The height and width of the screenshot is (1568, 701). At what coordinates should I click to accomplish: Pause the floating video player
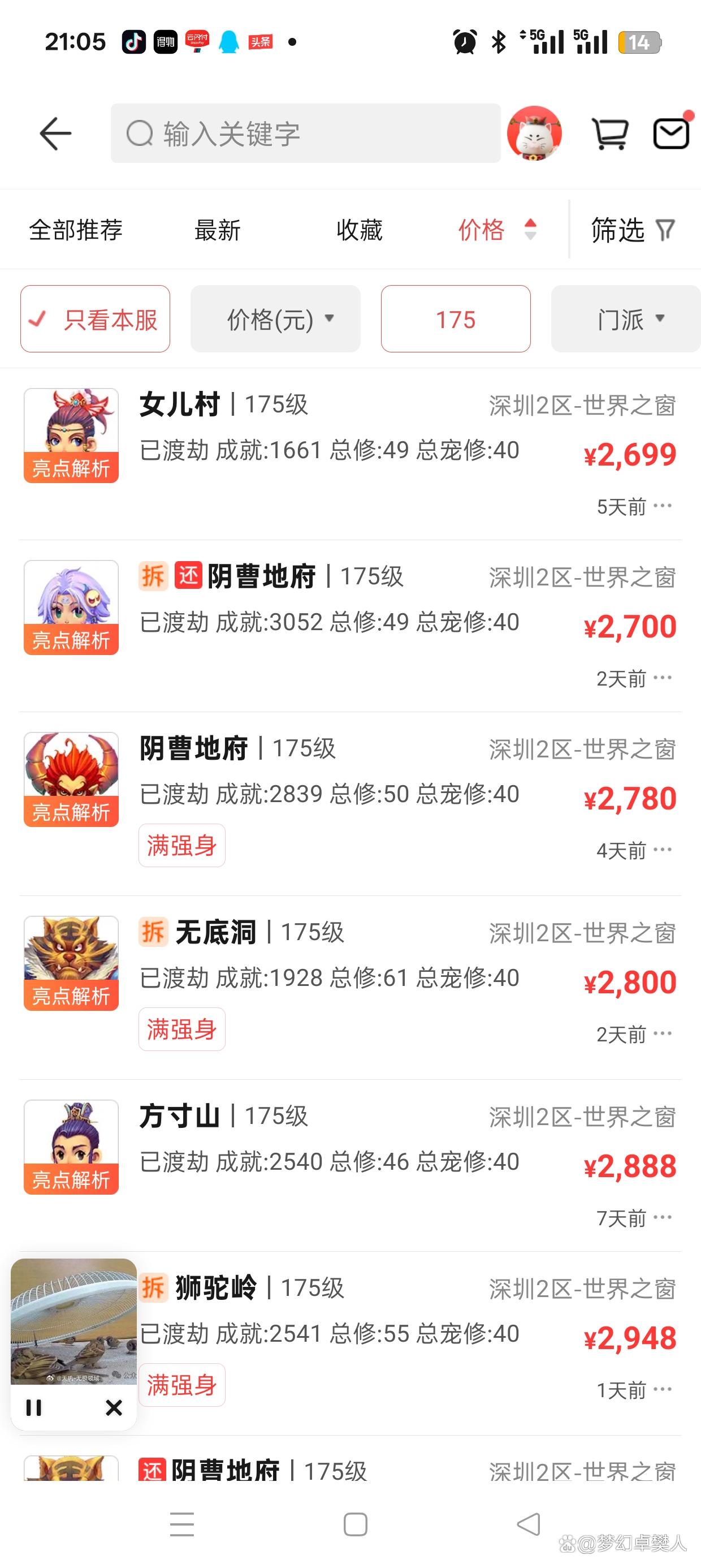[x=34, y=1408]
